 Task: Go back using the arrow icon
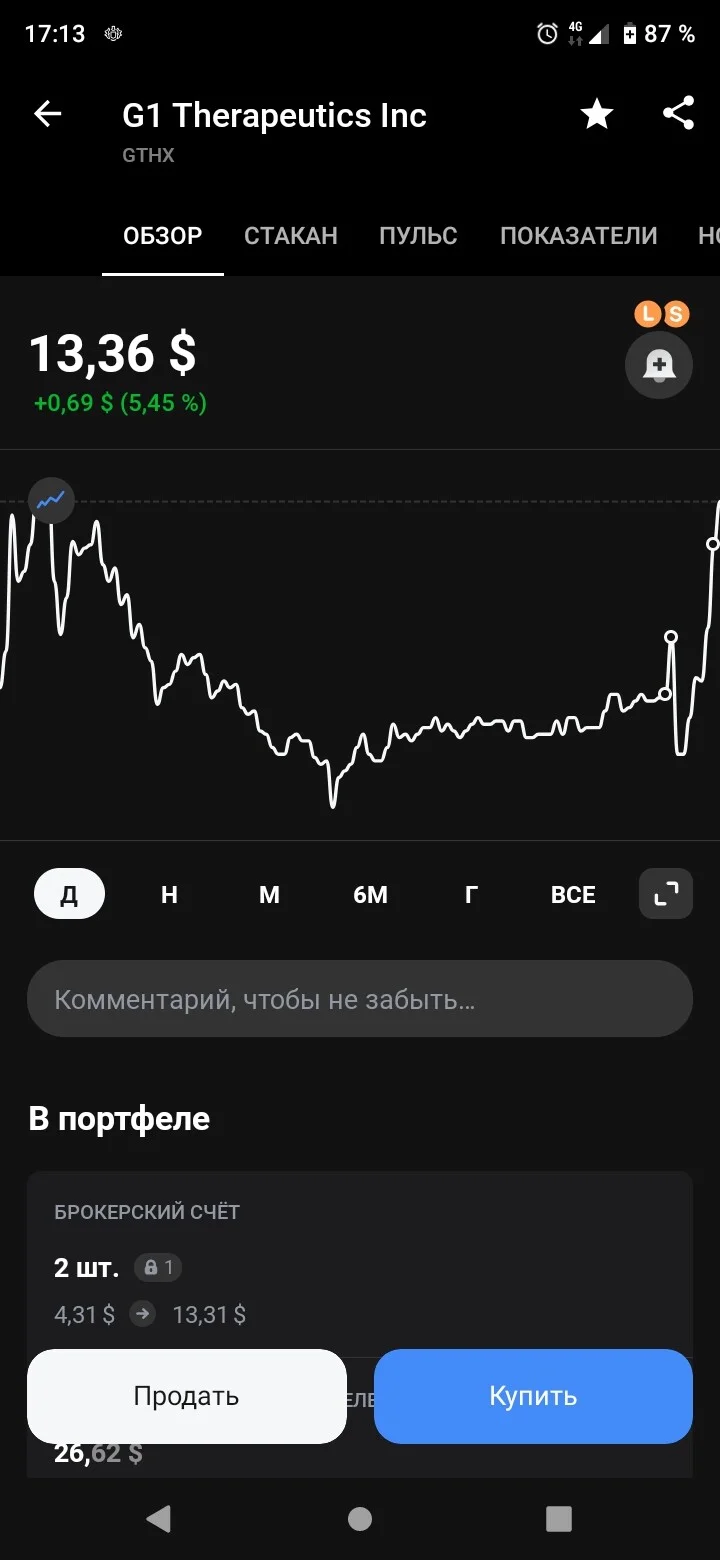[47, 114]
